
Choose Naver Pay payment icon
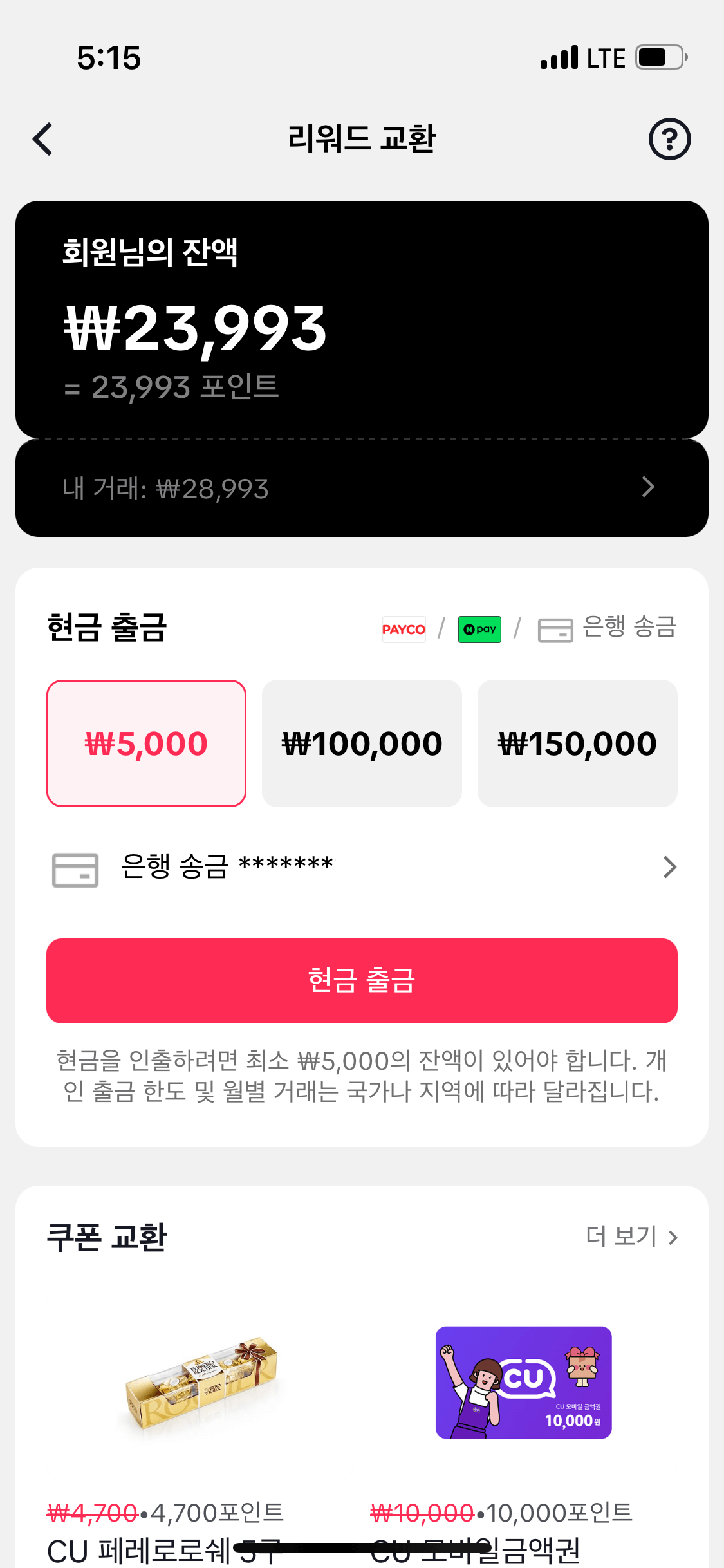point(479,629)
